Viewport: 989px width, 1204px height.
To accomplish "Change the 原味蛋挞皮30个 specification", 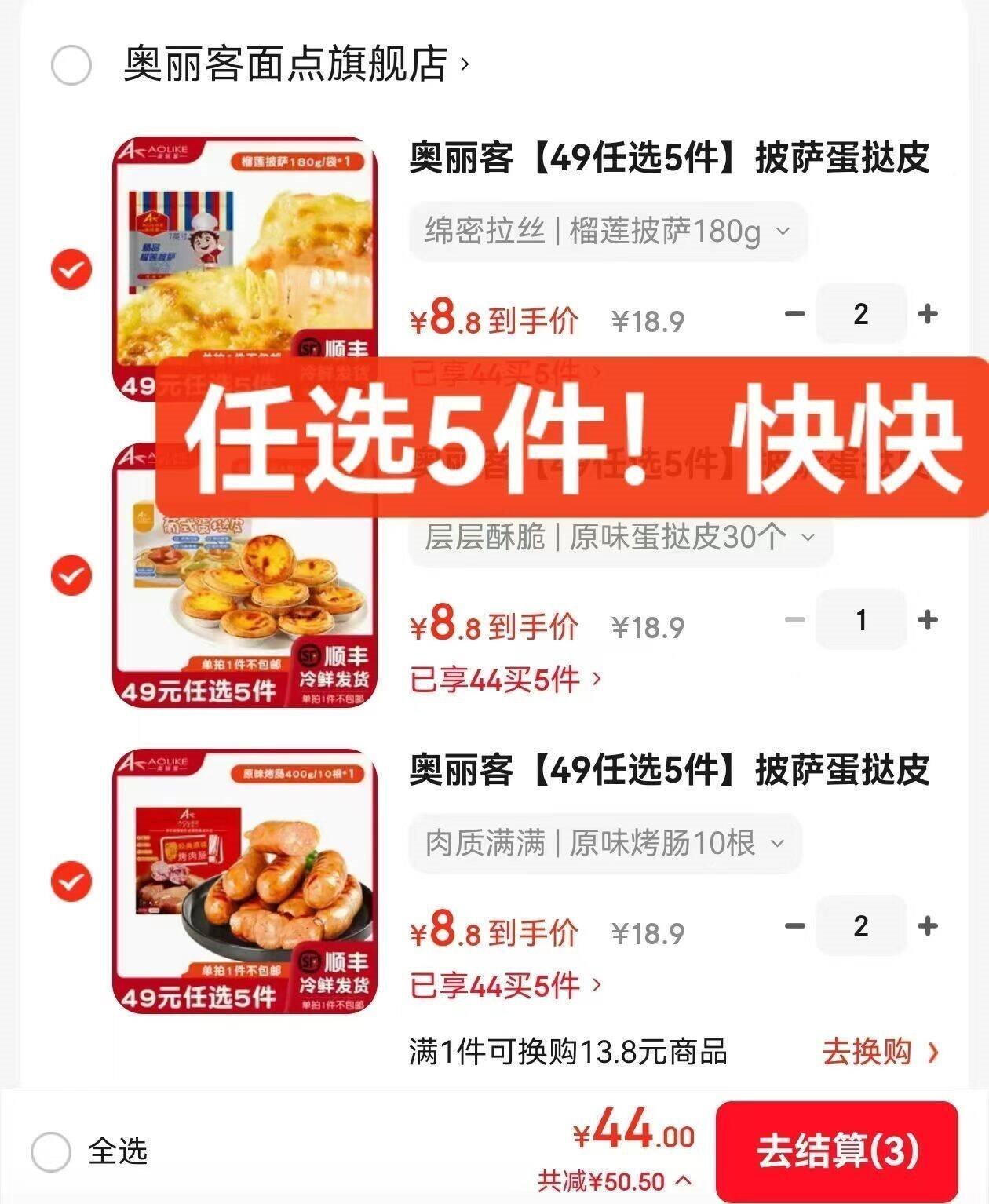I will [x=619, y=538].
